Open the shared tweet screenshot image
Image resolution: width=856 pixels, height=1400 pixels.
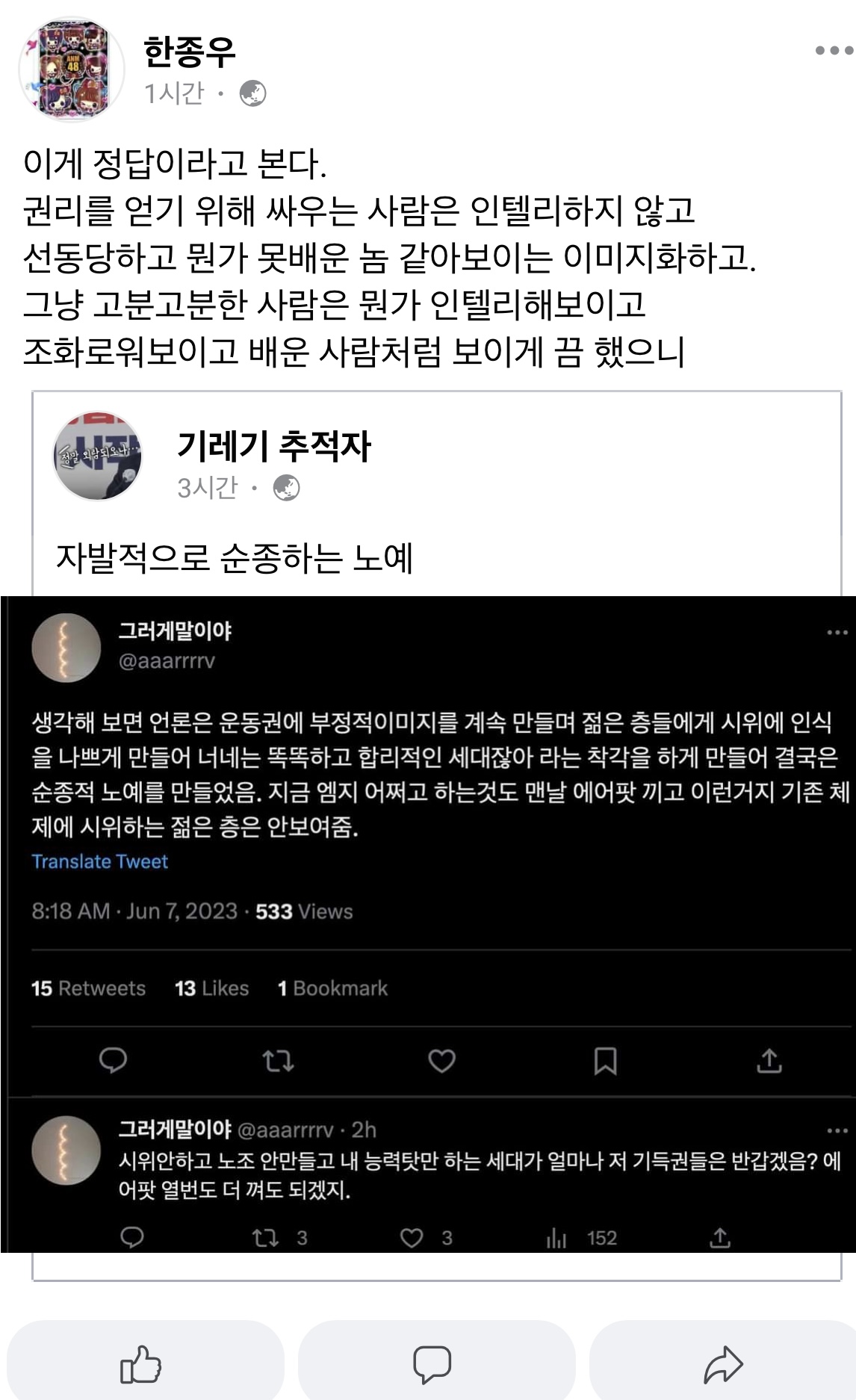(x=428, y=923)
